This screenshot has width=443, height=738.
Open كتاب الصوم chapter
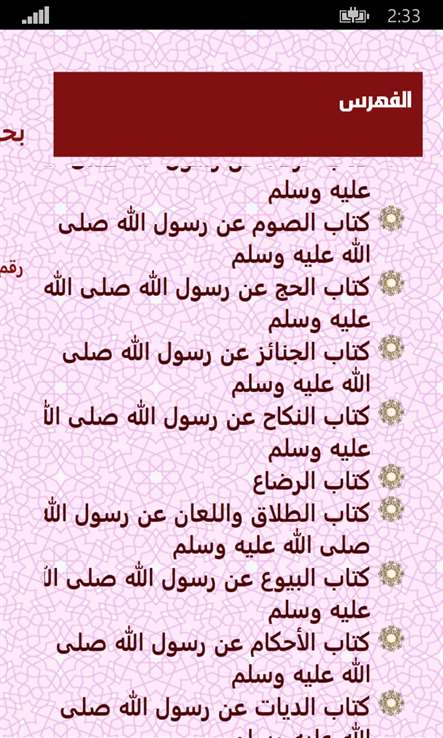214,240
